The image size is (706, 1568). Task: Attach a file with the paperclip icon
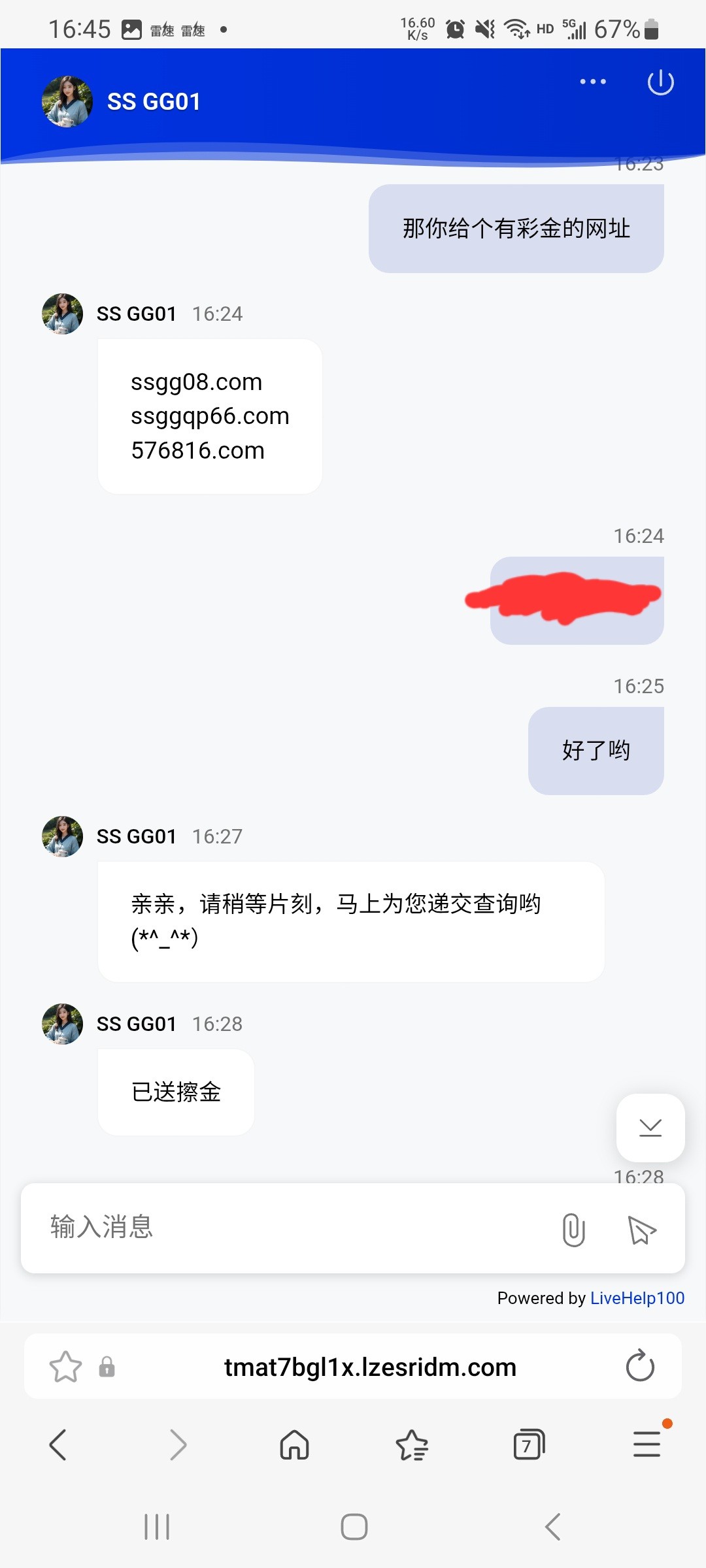(x=573, y=1230)
